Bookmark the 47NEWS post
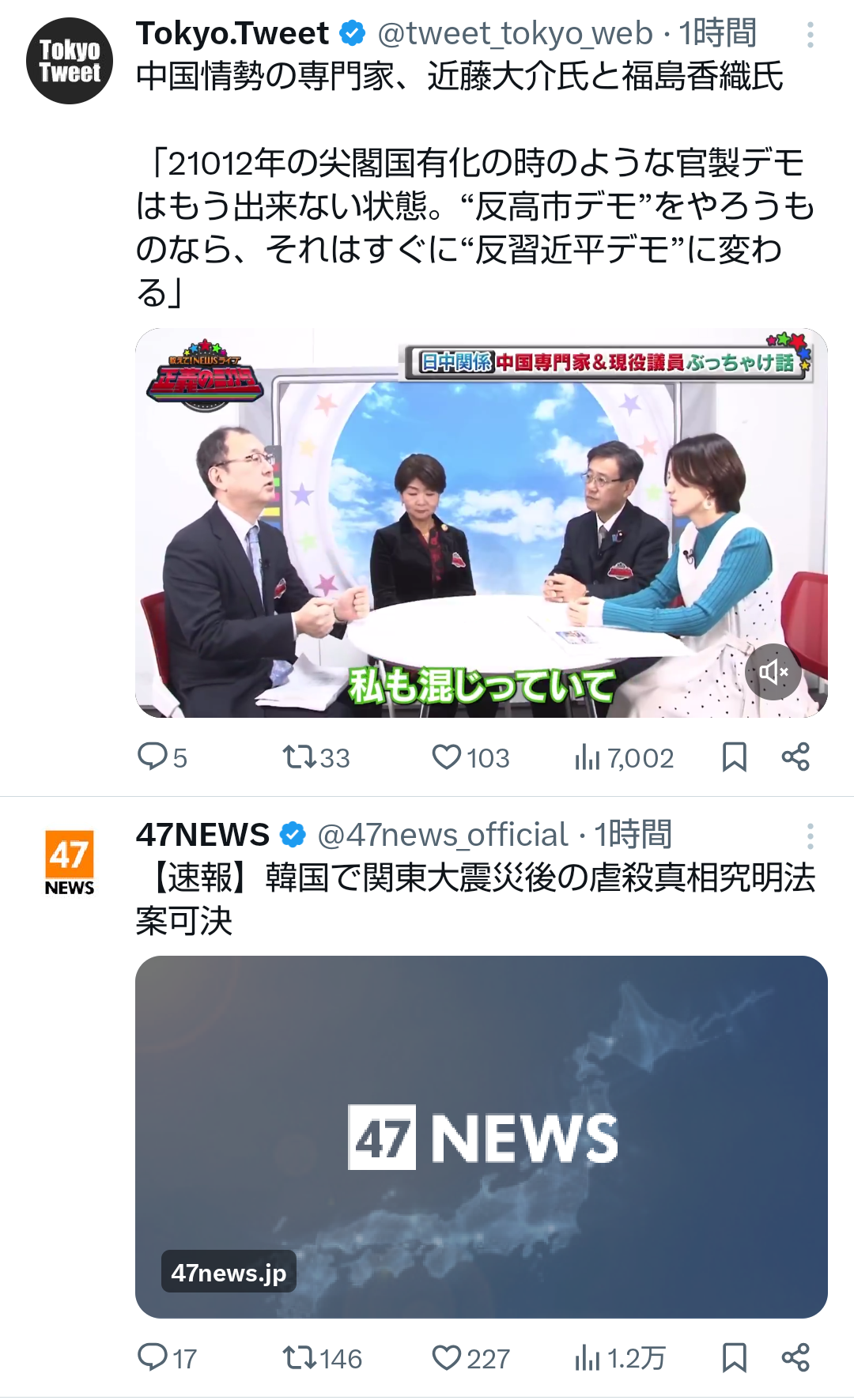The width and height of the screenshot is (854, 1400). [734, 1357]
